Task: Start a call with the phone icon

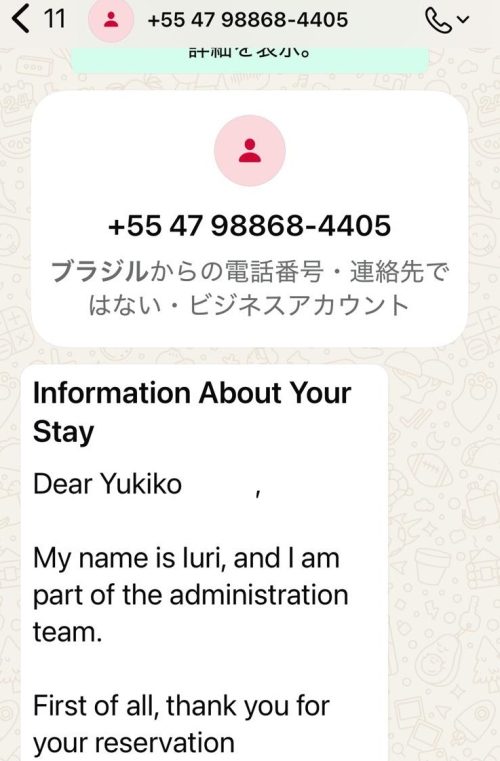Action: [x=438, y=20]
